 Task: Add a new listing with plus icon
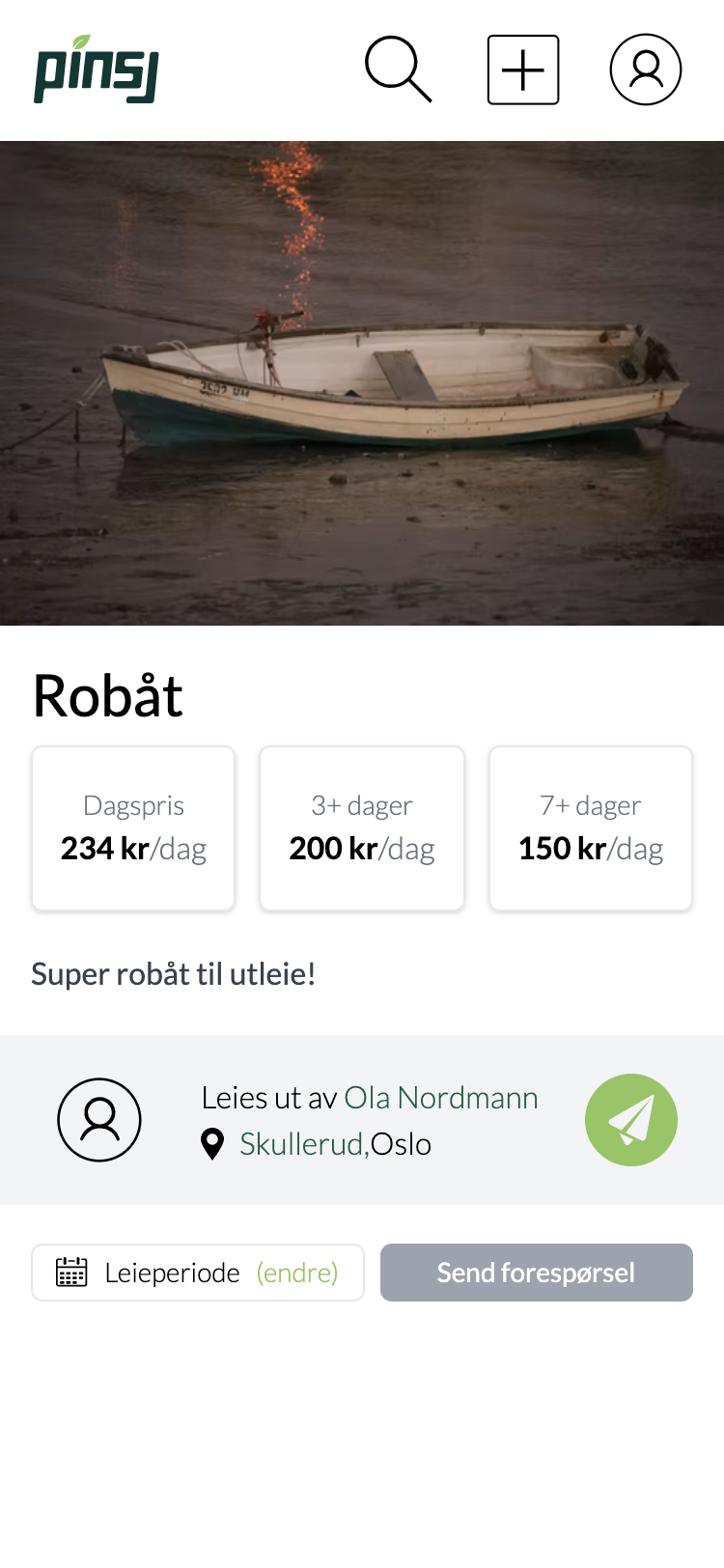[523, 70]
